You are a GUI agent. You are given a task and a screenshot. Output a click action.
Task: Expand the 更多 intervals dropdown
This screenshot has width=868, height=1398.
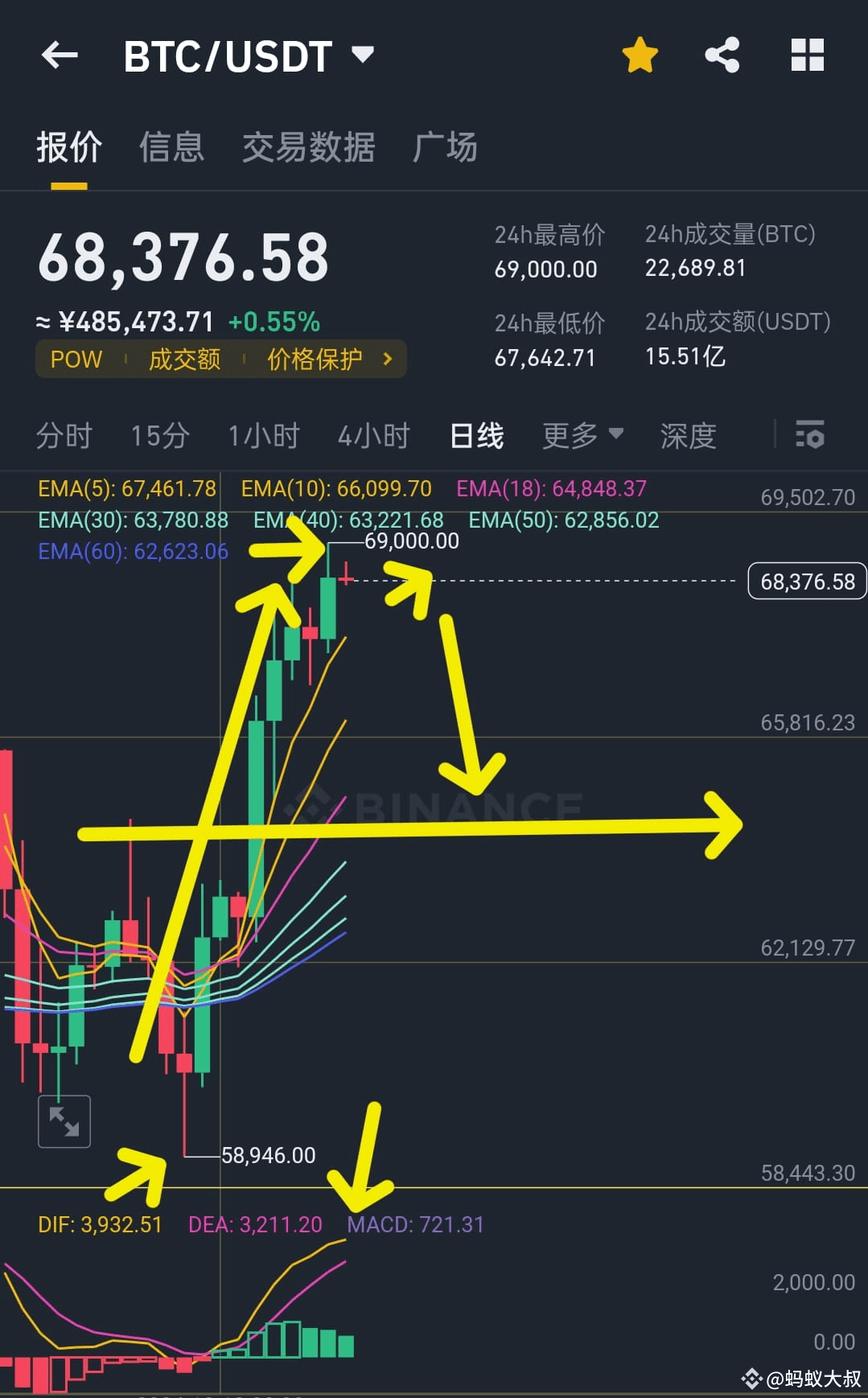pyautogui.click(x=582, y=435)
